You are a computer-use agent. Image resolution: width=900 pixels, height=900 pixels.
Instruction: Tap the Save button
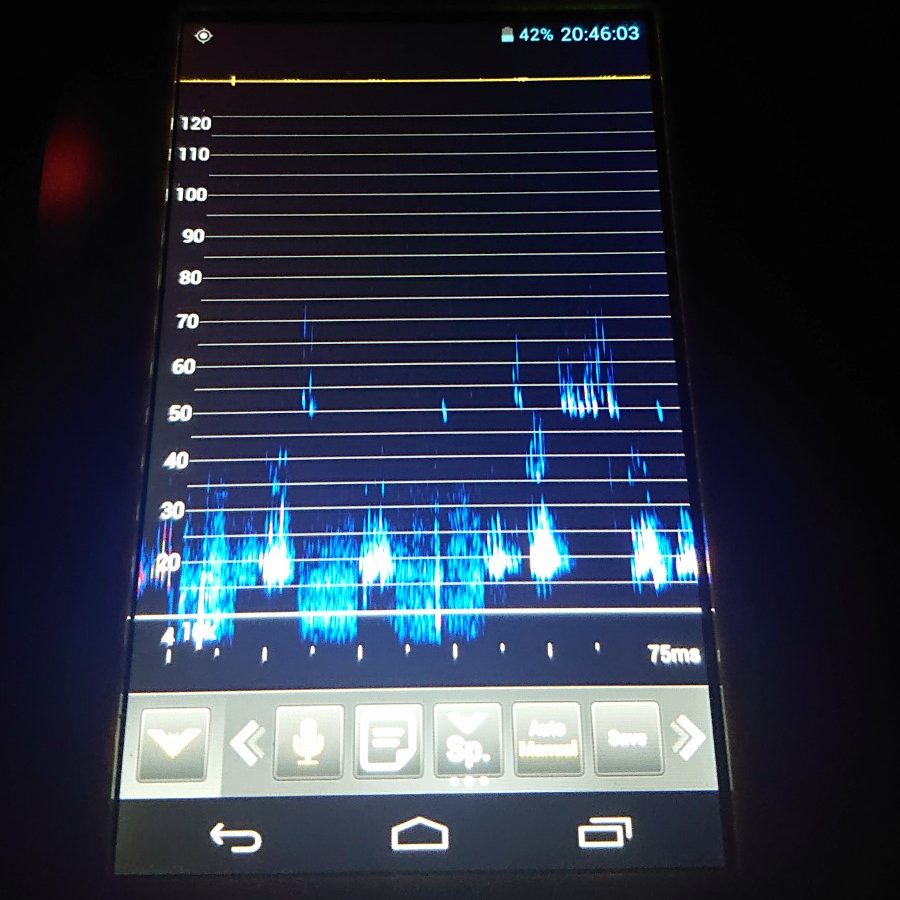pos(626,738)
